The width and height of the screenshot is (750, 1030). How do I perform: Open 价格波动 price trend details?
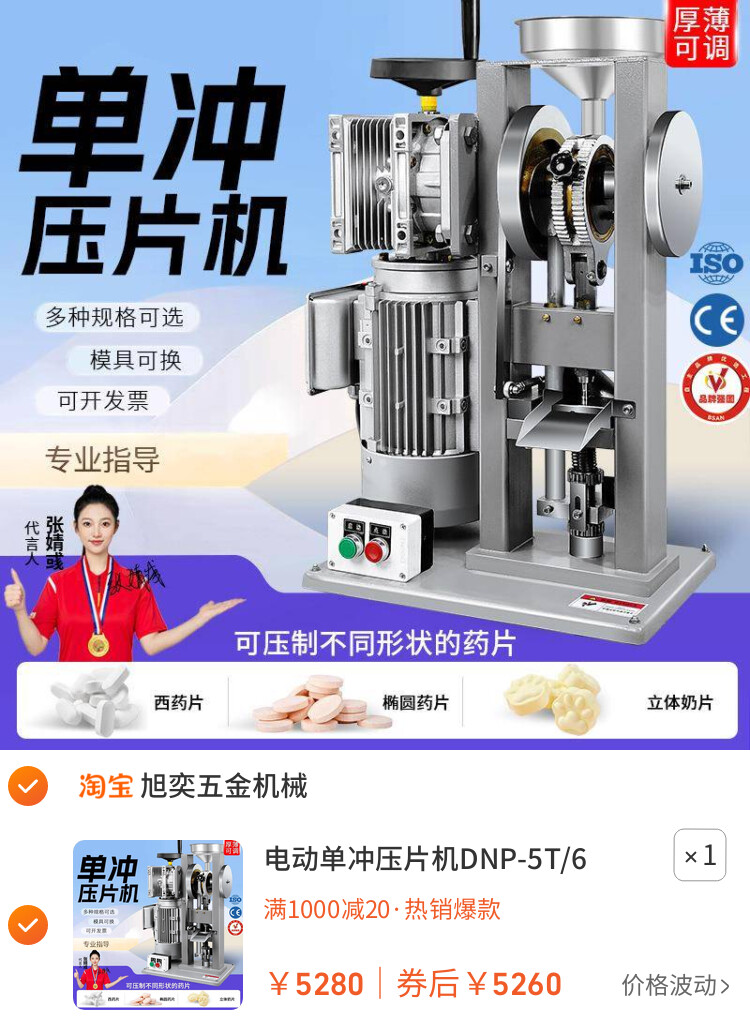[676, 985]
